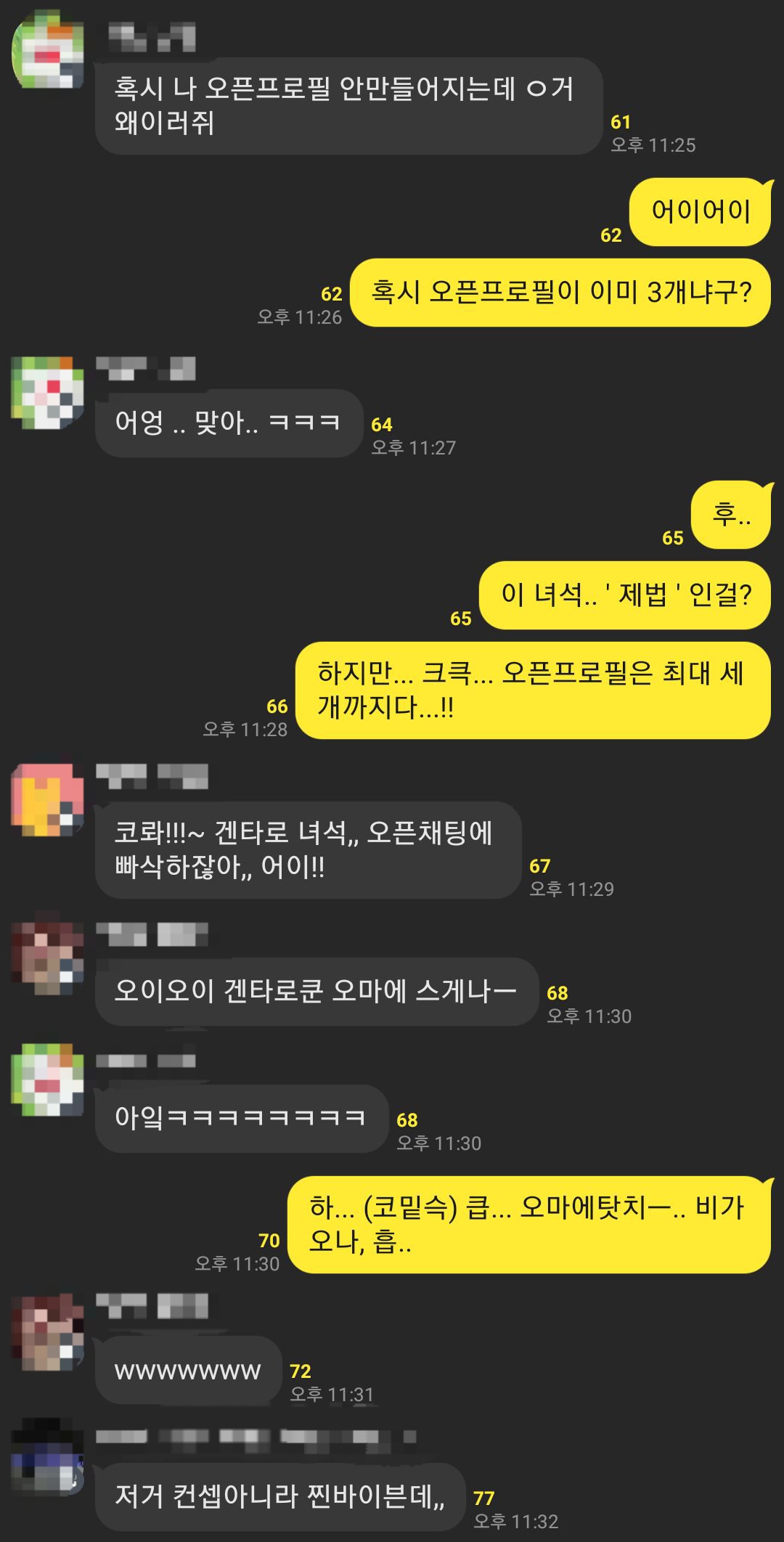Open profile picture beside 'wwwwwwww' message

(x=48, y=1331)
